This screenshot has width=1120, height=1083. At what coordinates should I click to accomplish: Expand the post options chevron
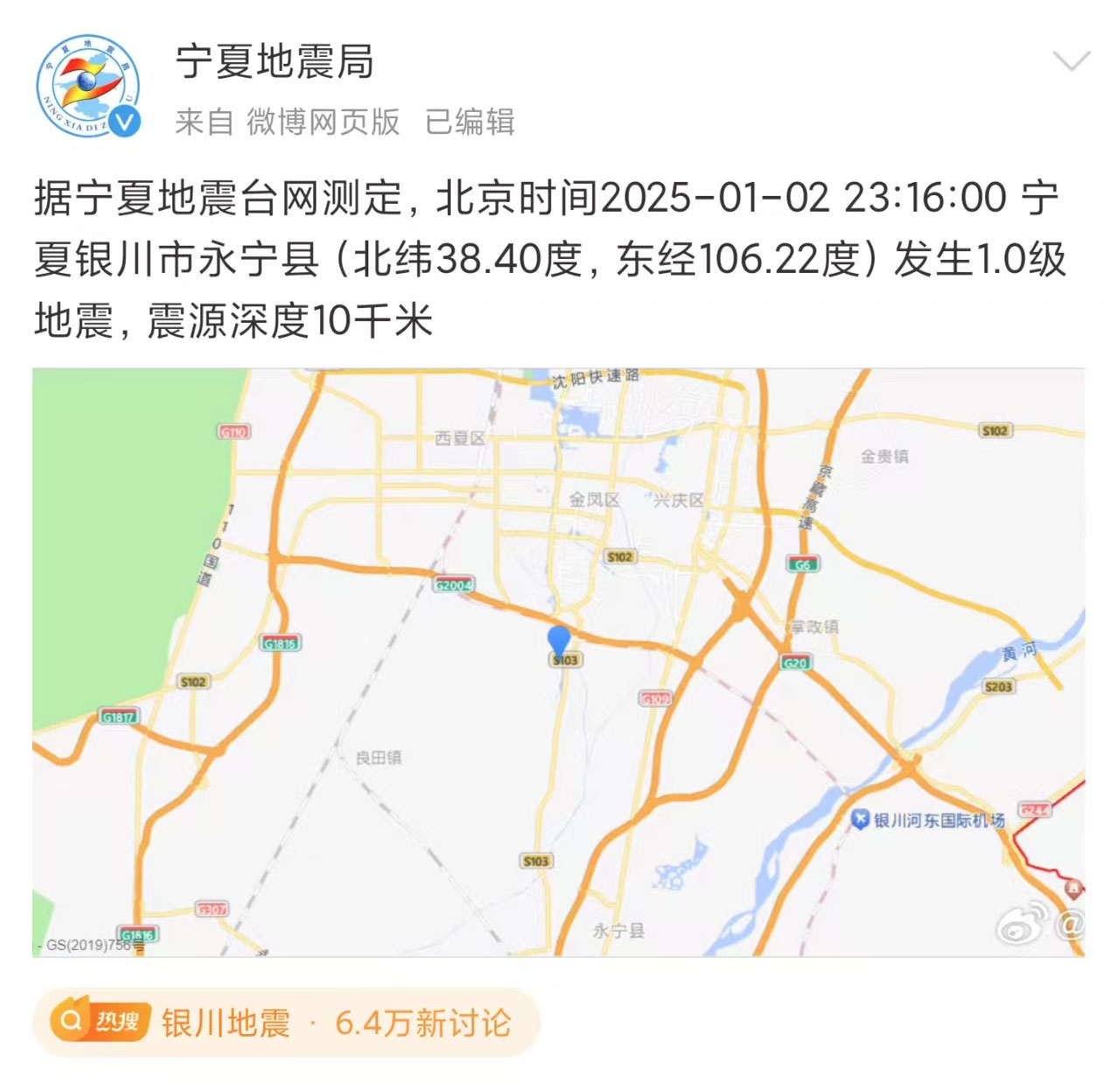pos(1070,61)
